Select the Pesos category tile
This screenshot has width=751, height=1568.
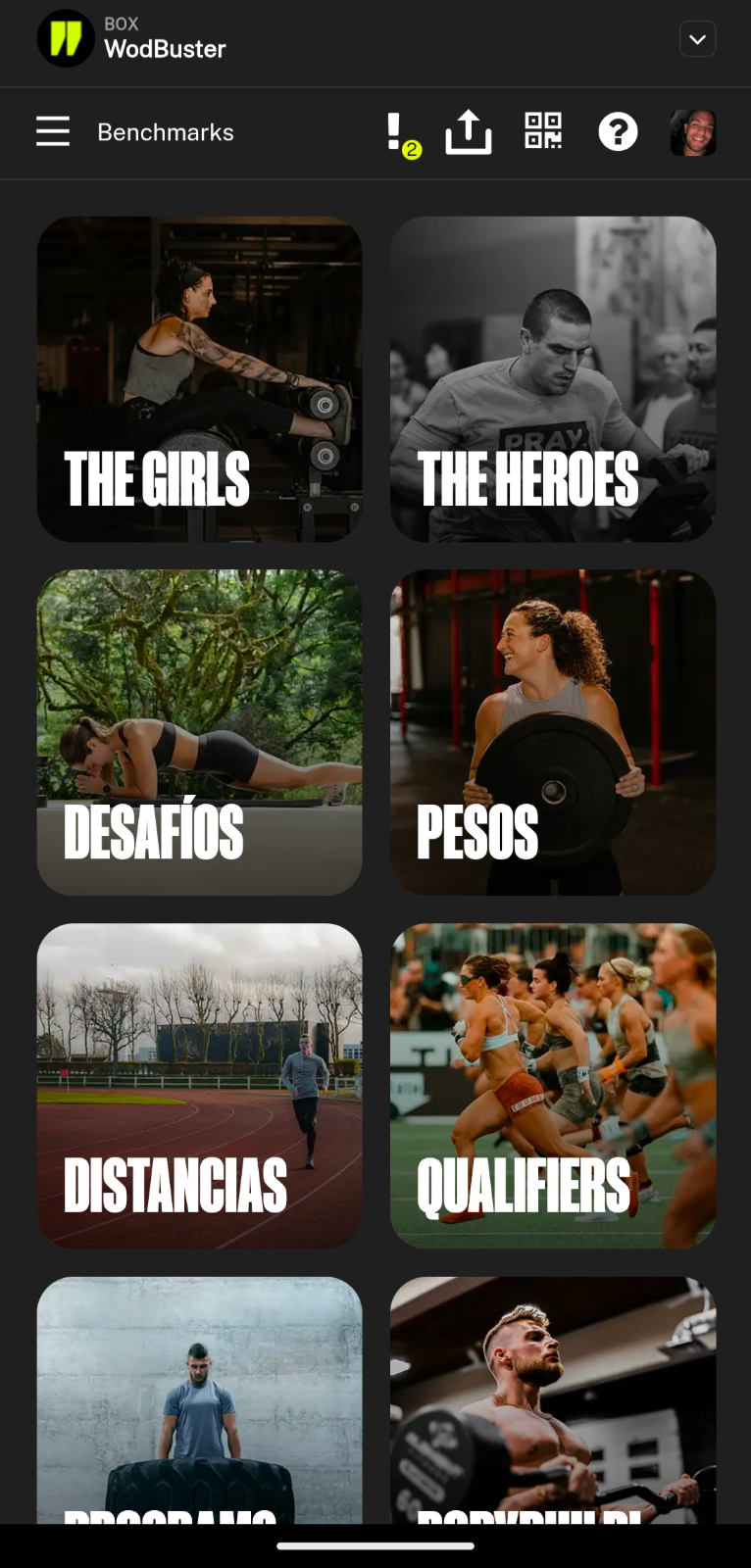(553, 732)
